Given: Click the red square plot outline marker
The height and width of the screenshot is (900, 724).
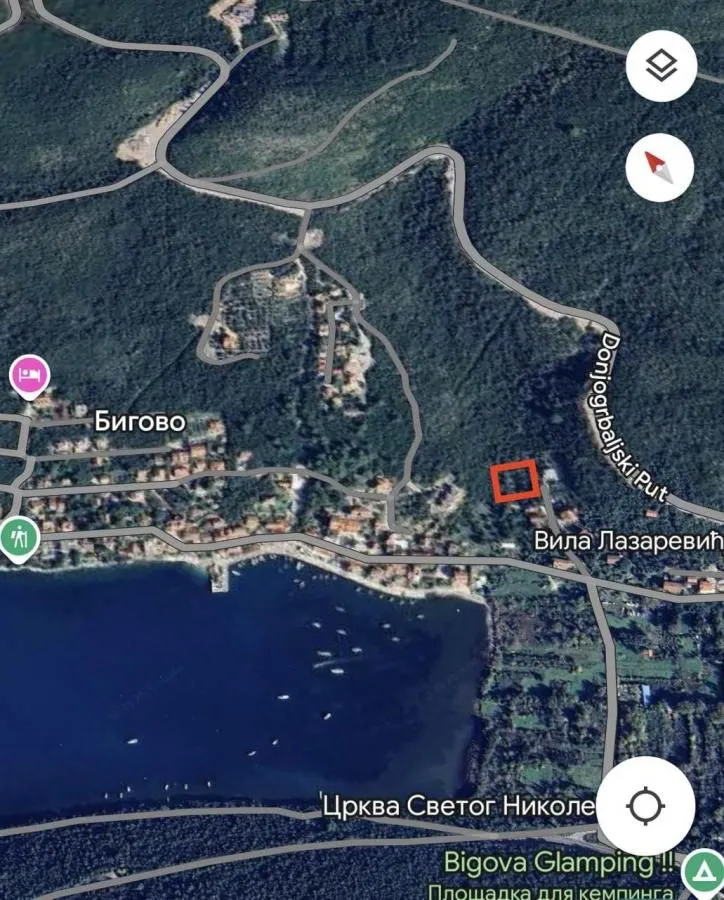Looking at the screenshot, I should pos(516,480).
